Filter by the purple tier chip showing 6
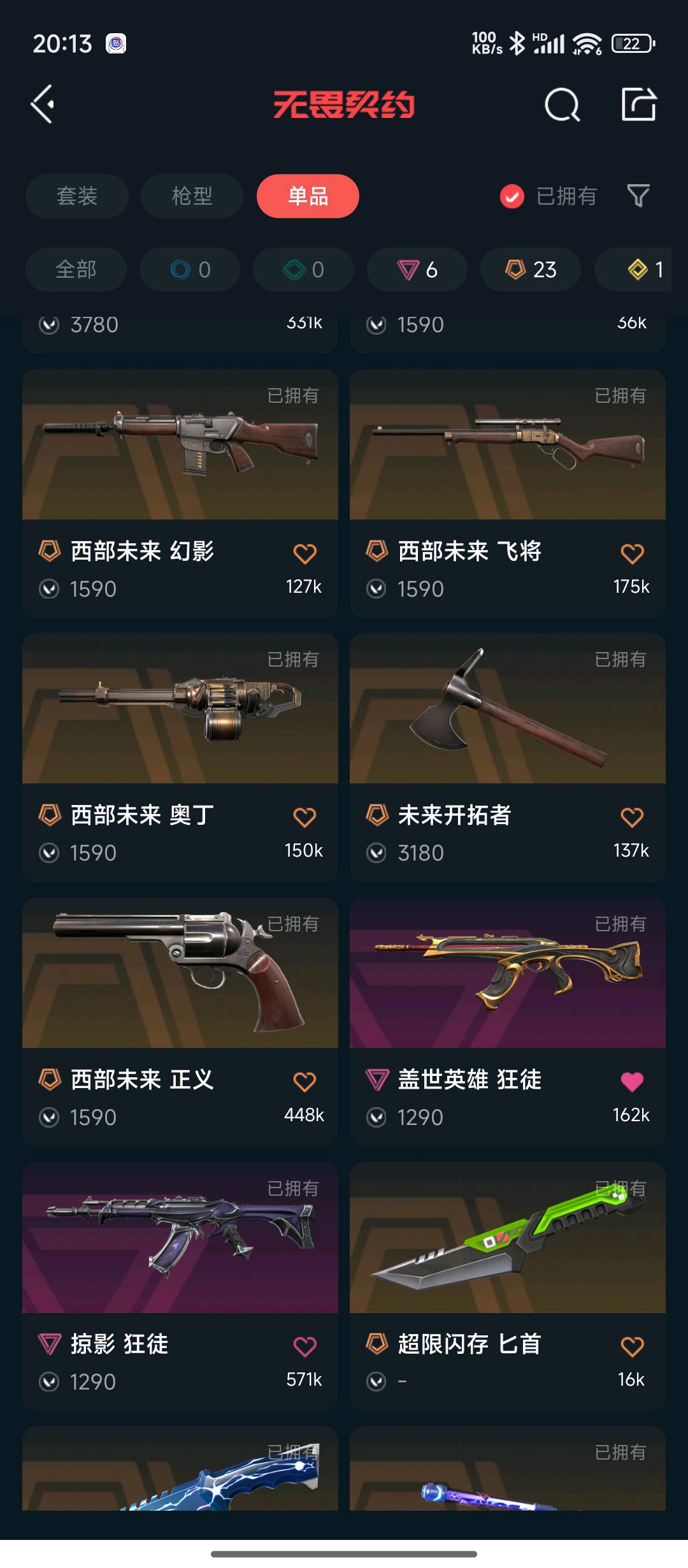The image size is (688, 1568). 417,270
